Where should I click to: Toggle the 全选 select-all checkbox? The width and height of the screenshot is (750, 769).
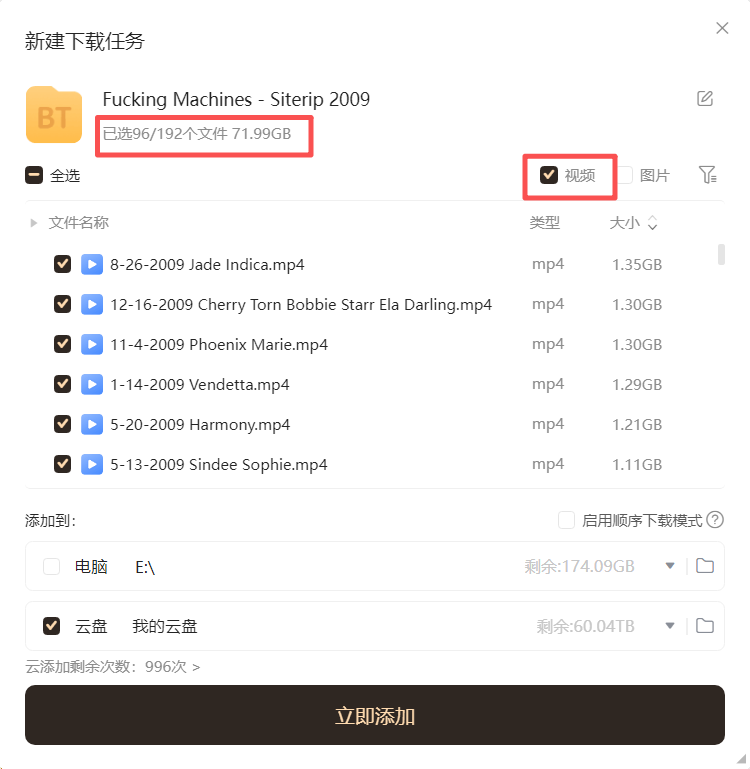34,175
